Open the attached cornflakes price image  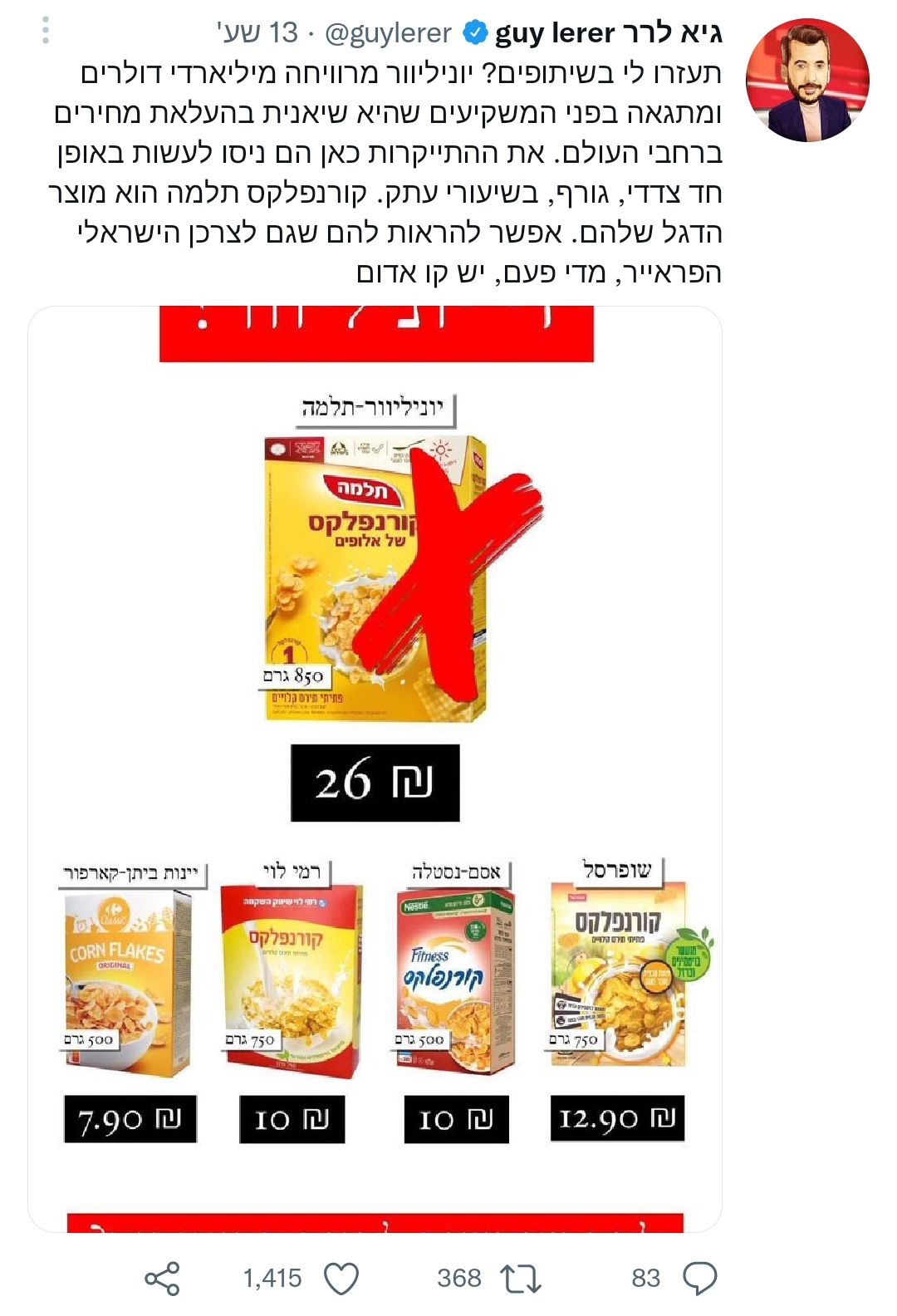tap(375, 768)
